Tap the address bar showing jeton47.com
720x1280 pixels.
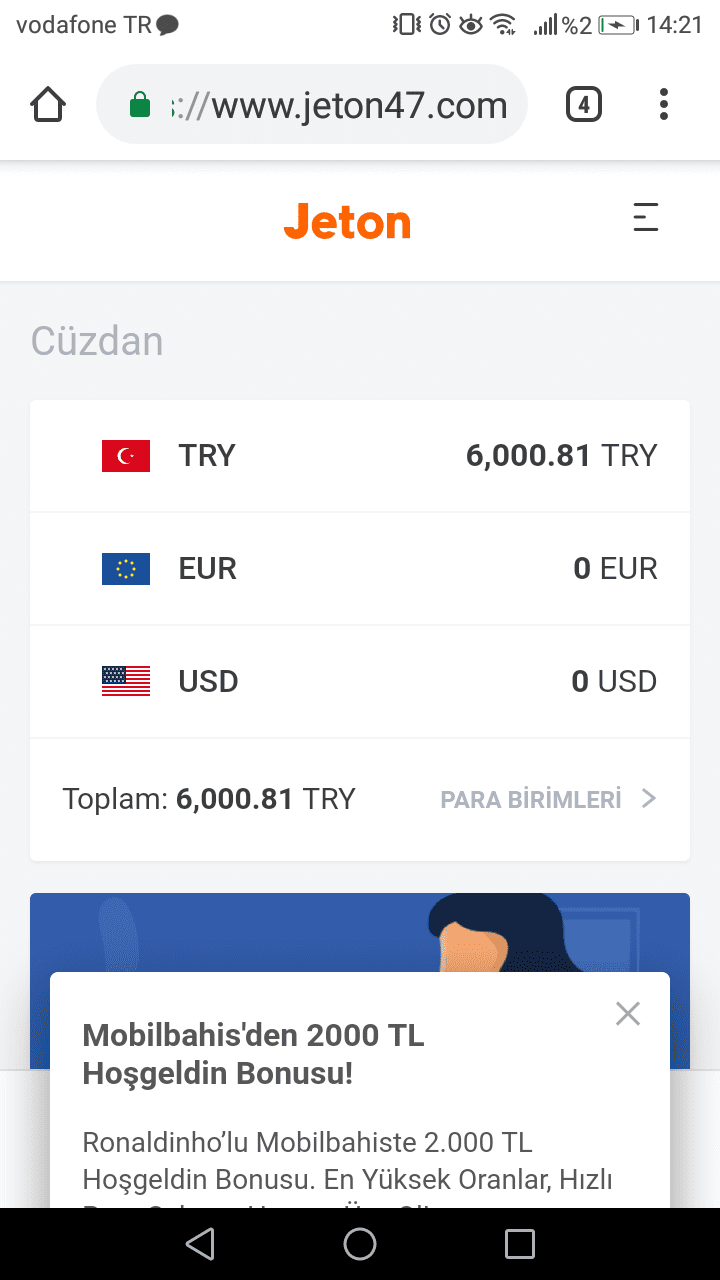click(x=311, y=104)
